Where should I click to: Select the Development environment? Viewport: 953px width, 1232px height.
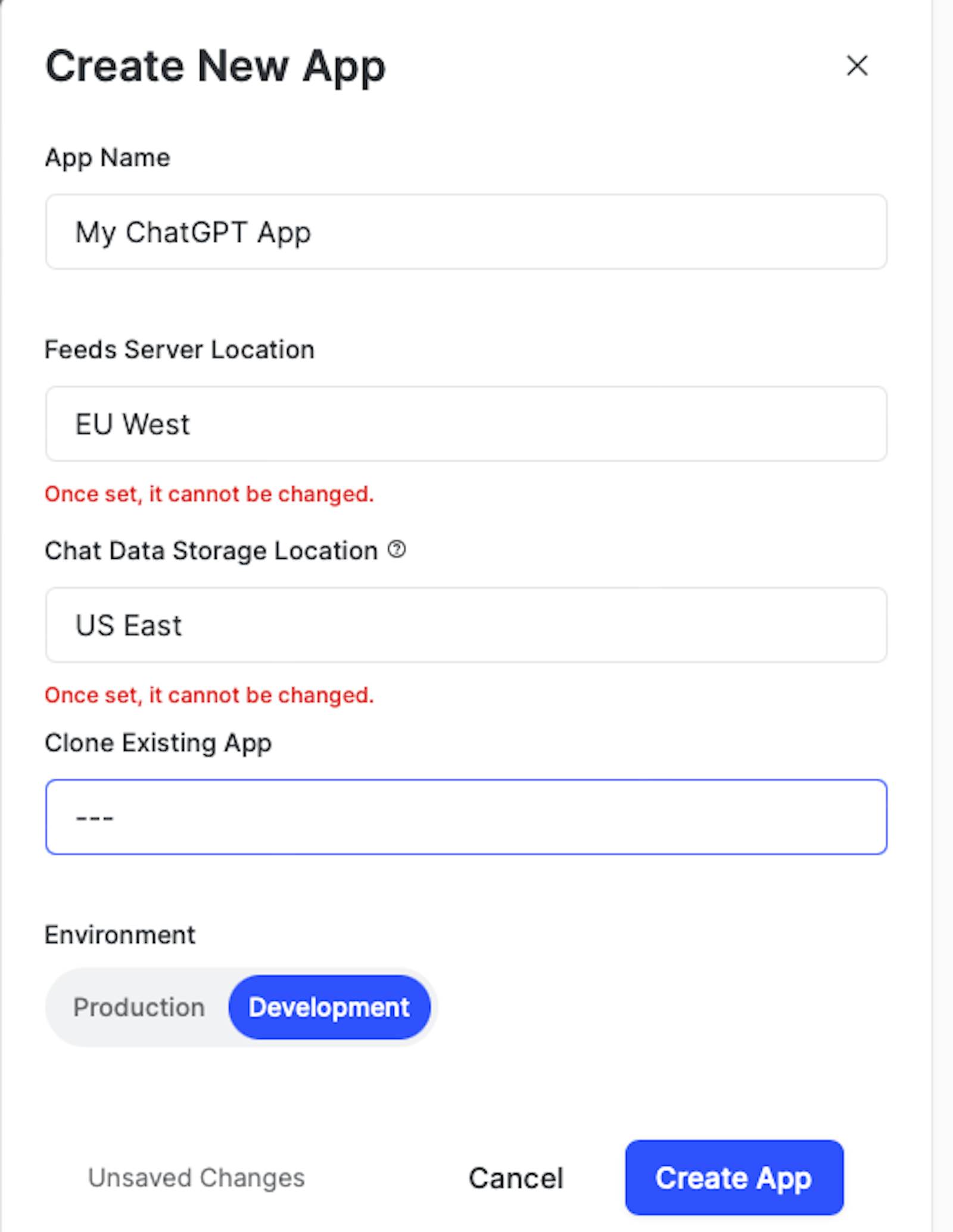(329, 1007)
